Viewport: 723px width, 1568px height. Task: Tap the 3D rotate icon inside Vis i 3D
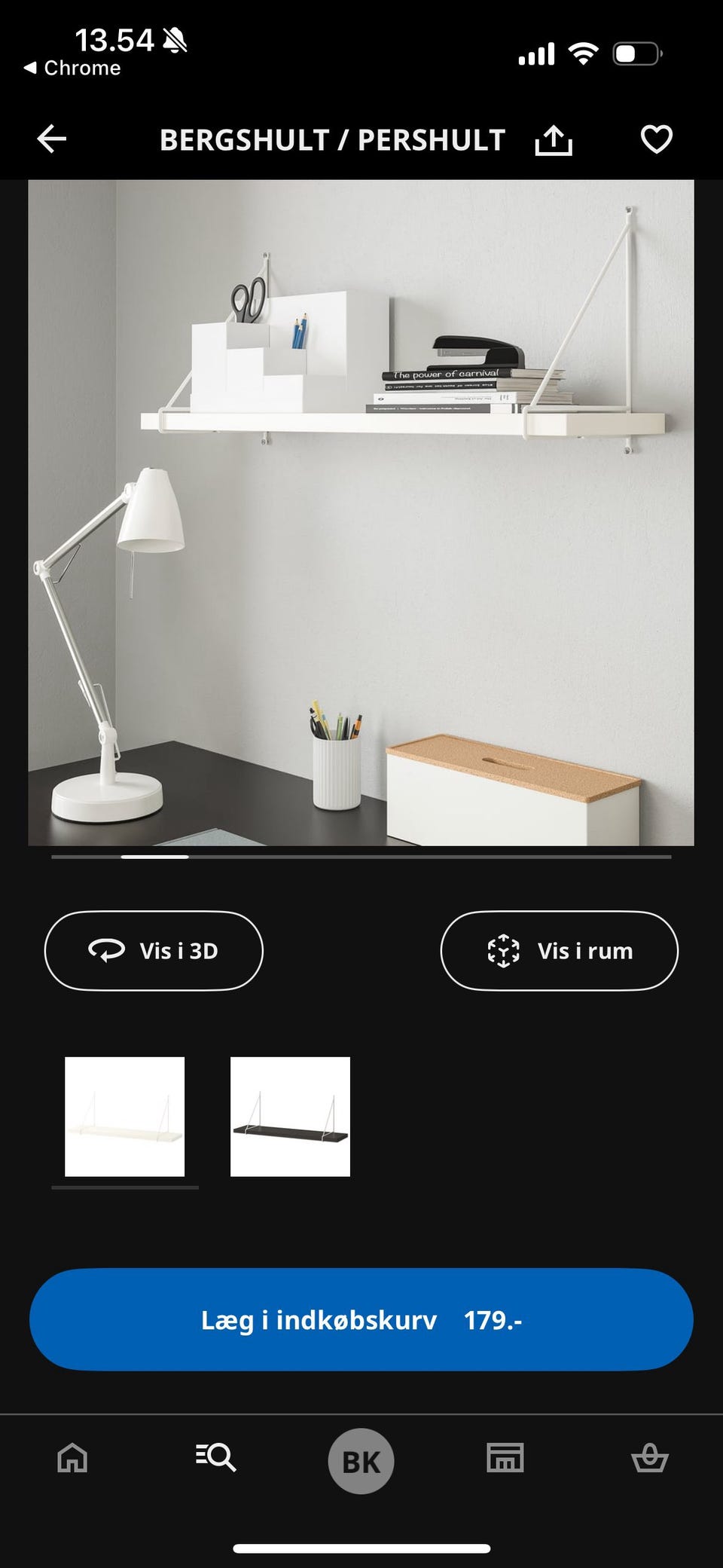(x=105, y=951)
